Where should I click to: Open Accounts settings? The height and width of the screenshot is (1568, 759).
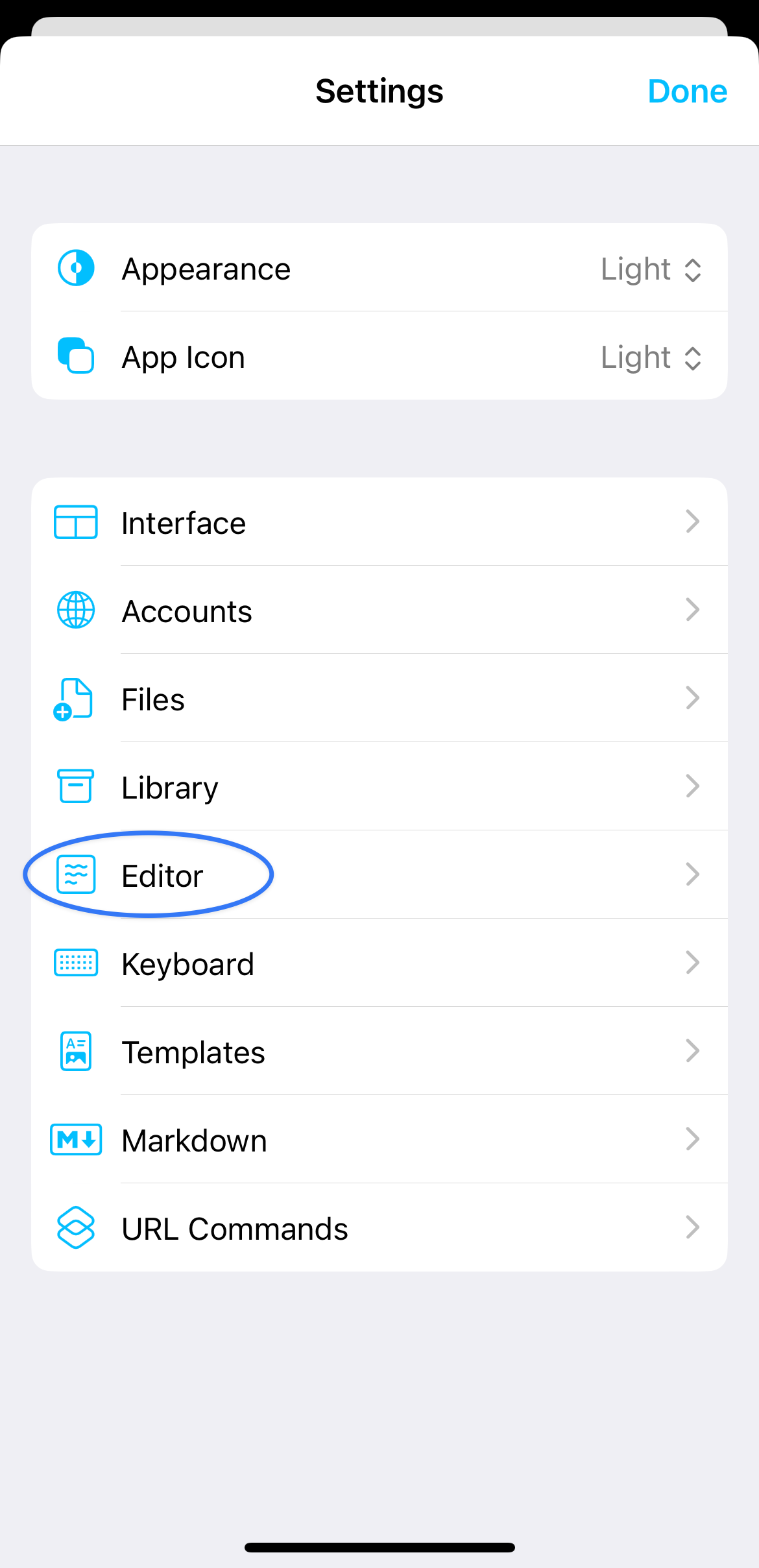[x=379, y=610]
